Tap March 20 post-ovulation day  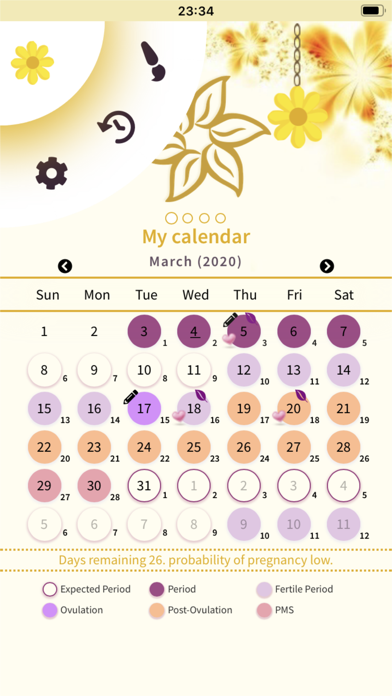click(x=293, y=408)
